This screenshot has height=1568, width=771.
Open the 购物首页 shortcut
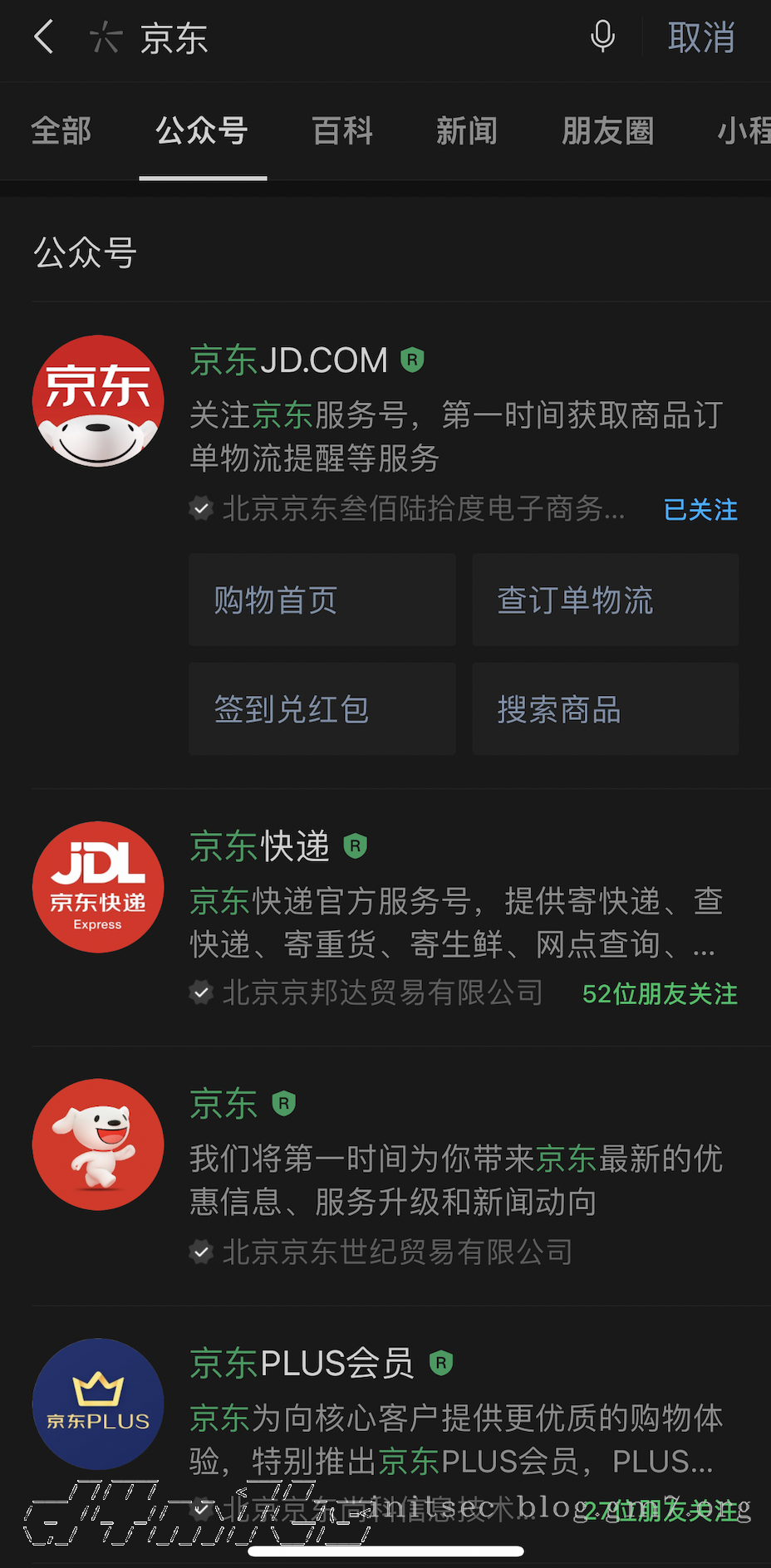pyautogui.click(x=322, y=600)
